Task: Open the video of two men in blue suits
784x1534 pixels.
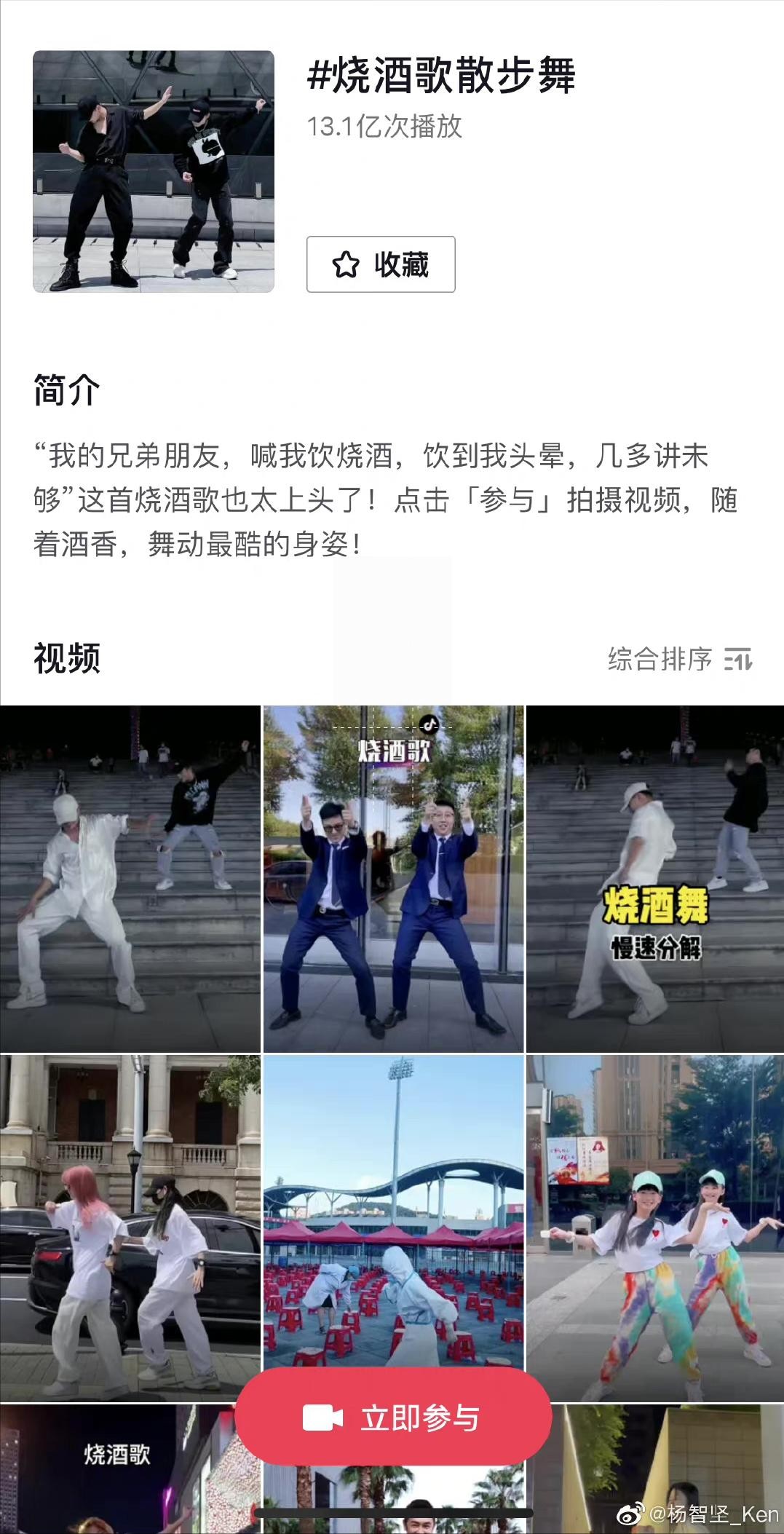Action: 393,879
